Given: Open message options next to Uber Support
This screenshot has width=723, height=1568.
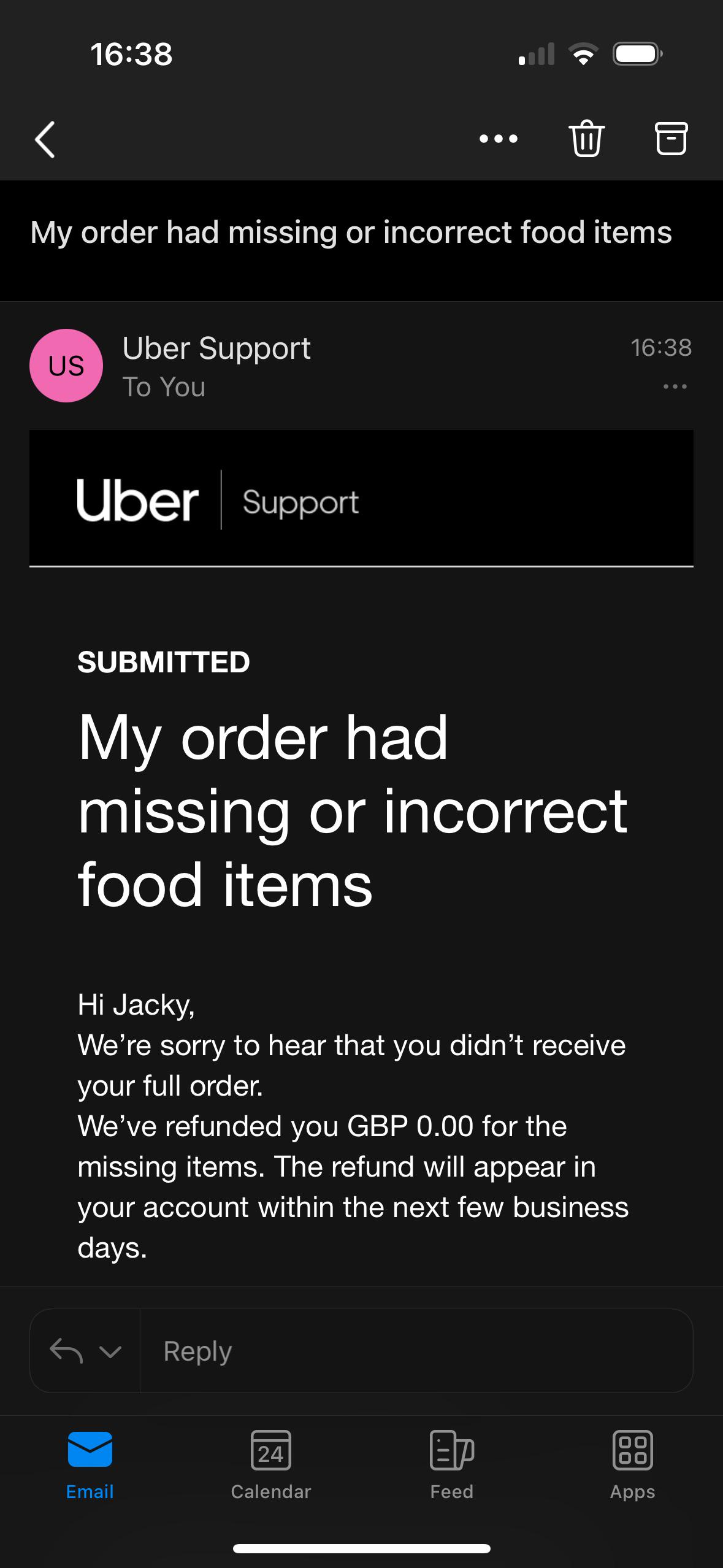Looking at the screenshot, I should [x=675, y=386].
